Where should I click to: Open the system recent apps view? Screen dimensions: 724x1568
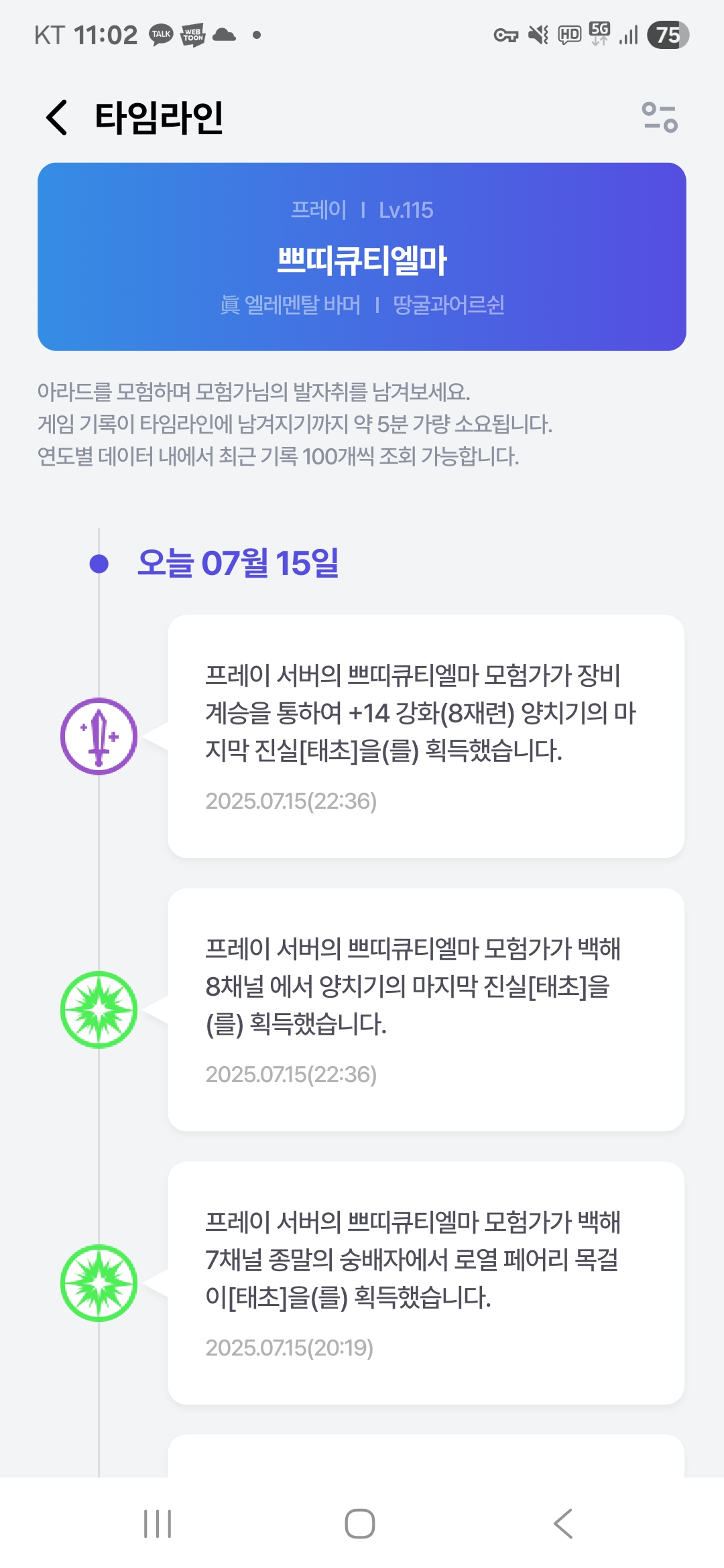pyautogui.click(x=158, y=1523)
